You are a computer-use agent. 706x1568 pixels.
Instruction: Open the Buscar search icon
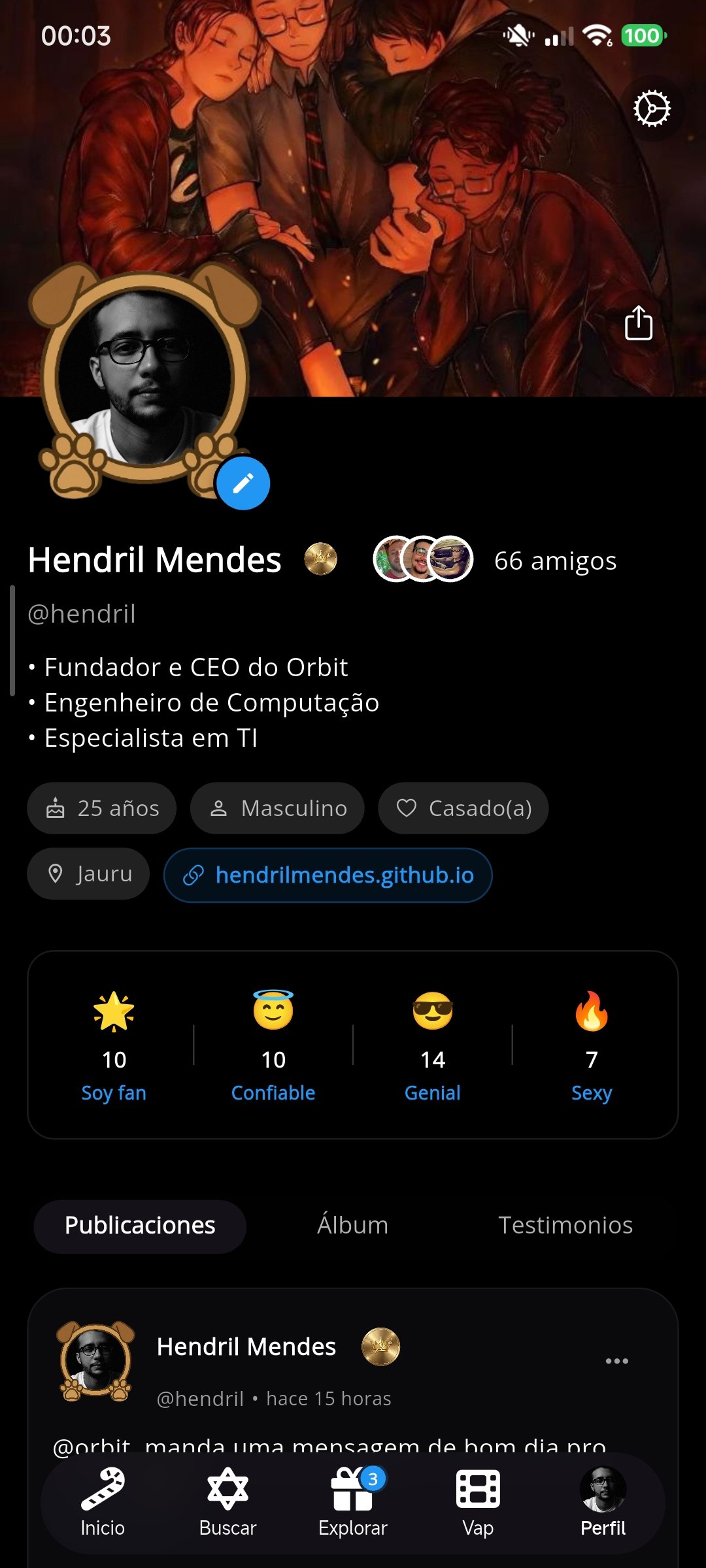coord(227,1496)
